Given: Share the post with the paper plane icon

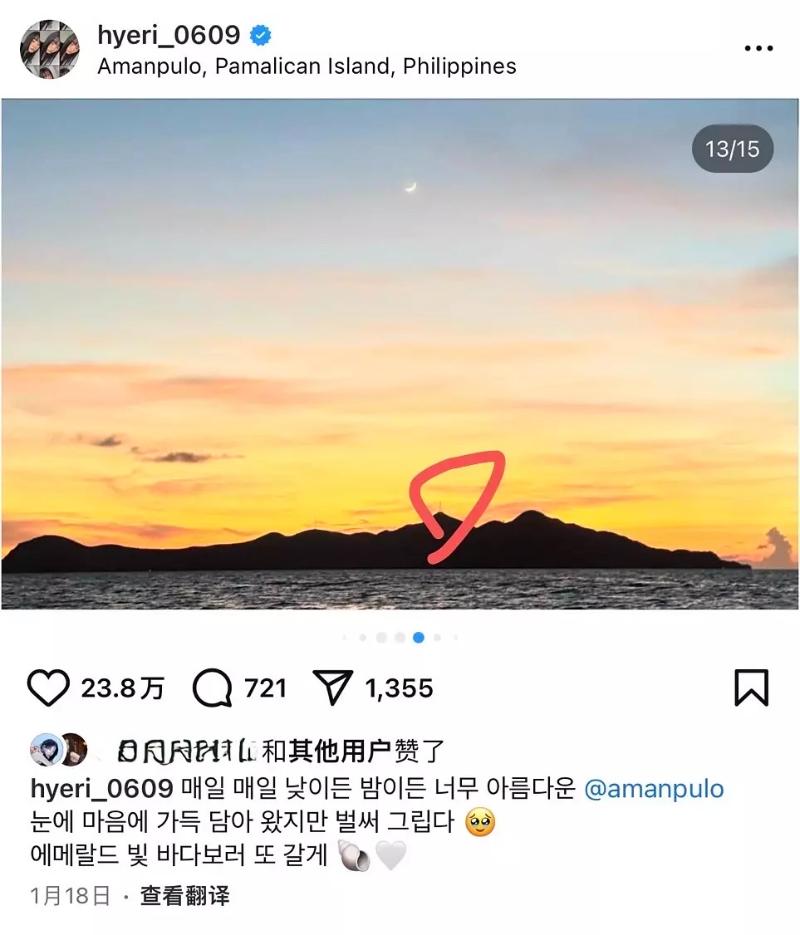Looking at the screenshot, I should click(334, 688).
